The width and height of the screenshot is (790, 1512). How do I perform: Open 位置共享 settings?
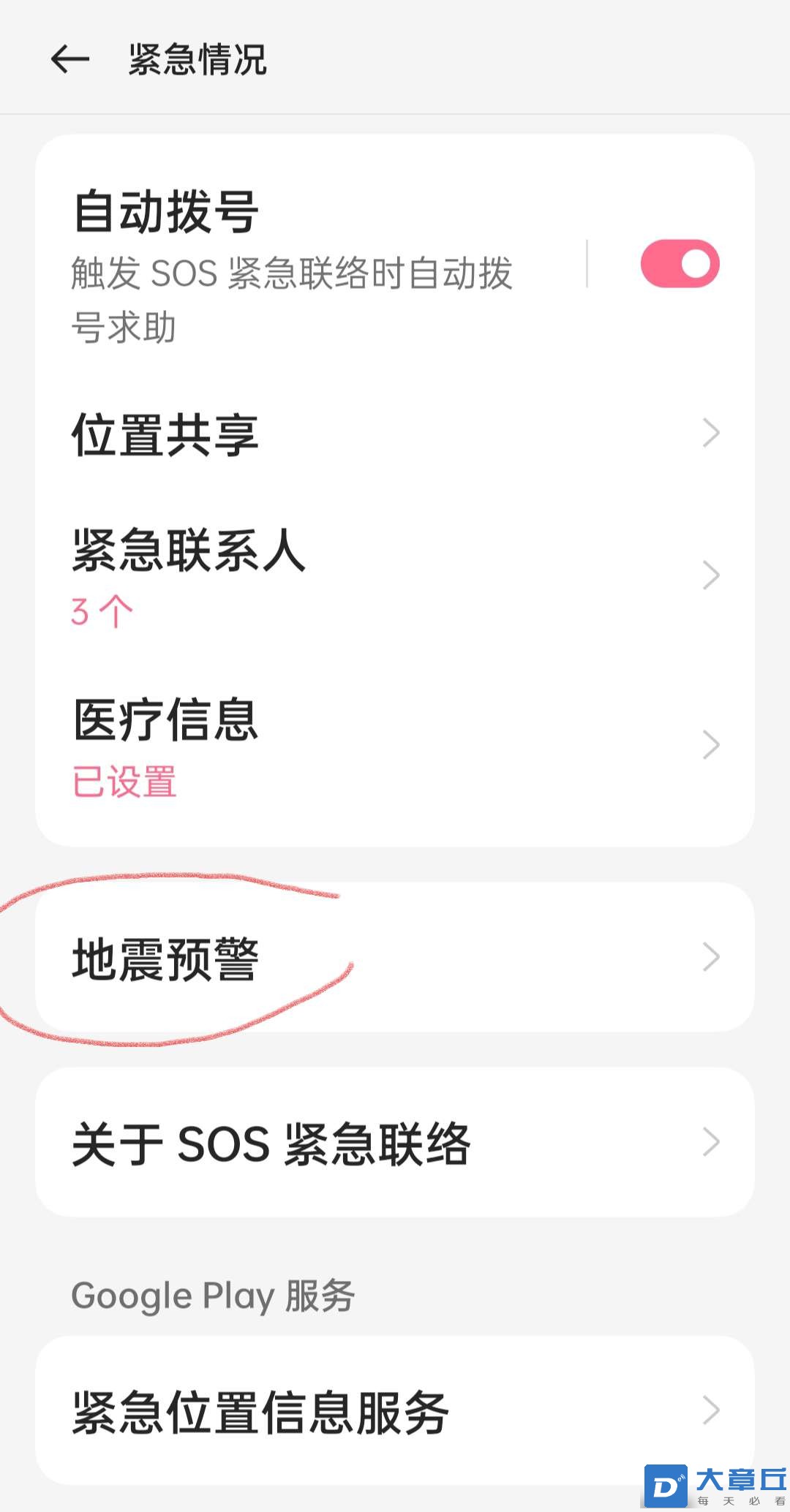[395, 434]
